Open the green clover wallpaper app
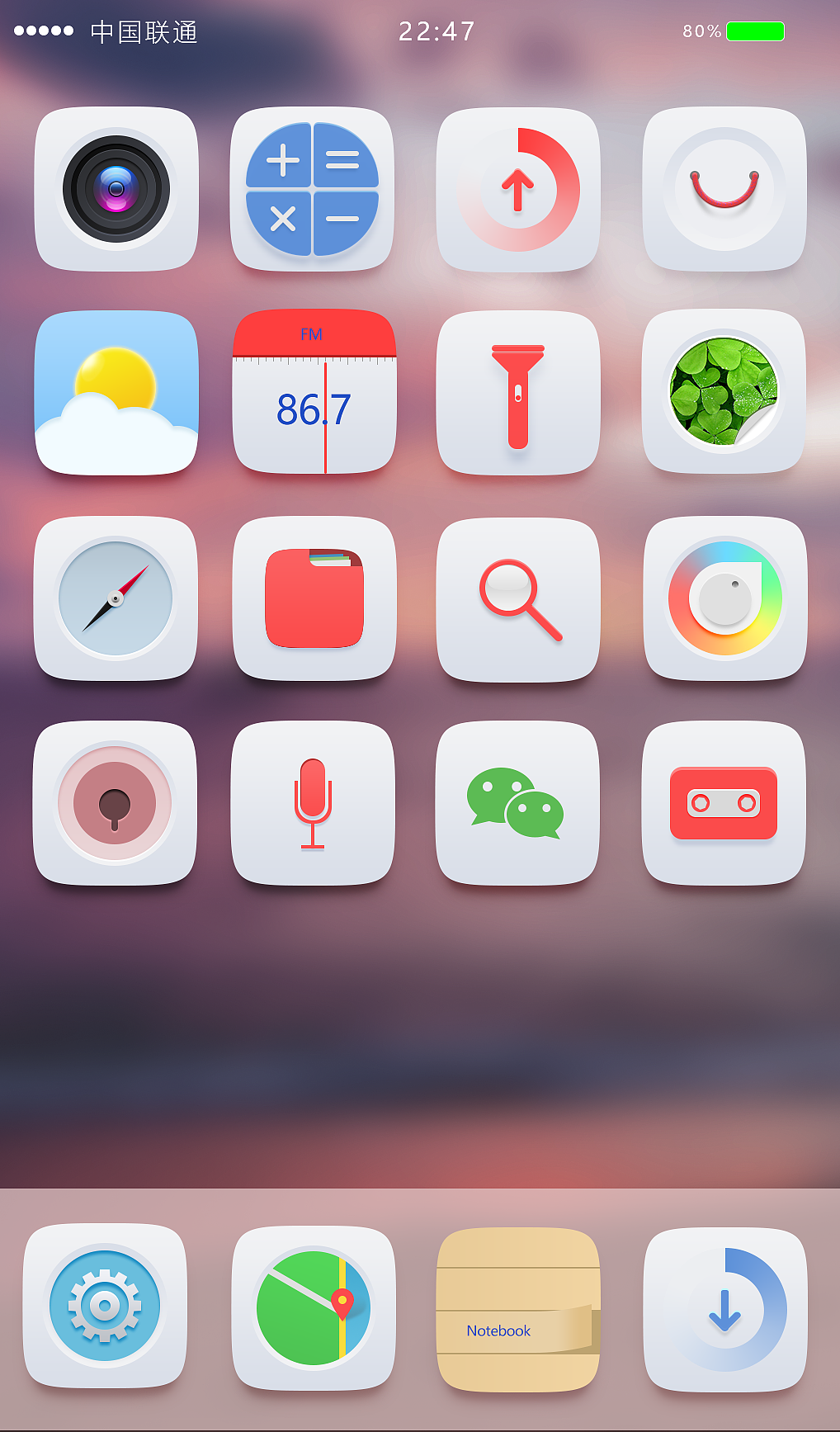840x1432 pixels. click(724, 391)
